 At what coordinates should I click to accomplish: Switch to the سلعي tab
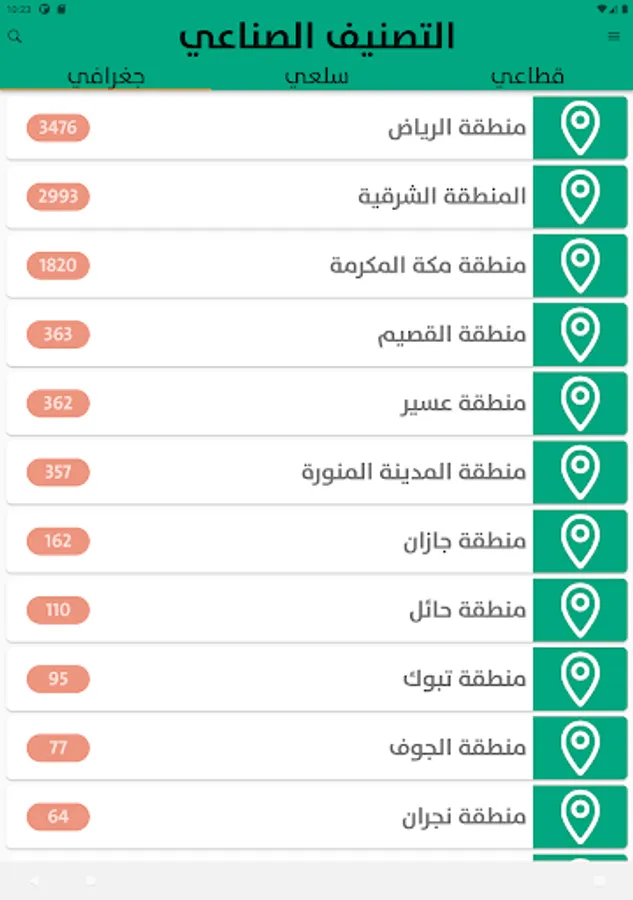pos(316,76)
